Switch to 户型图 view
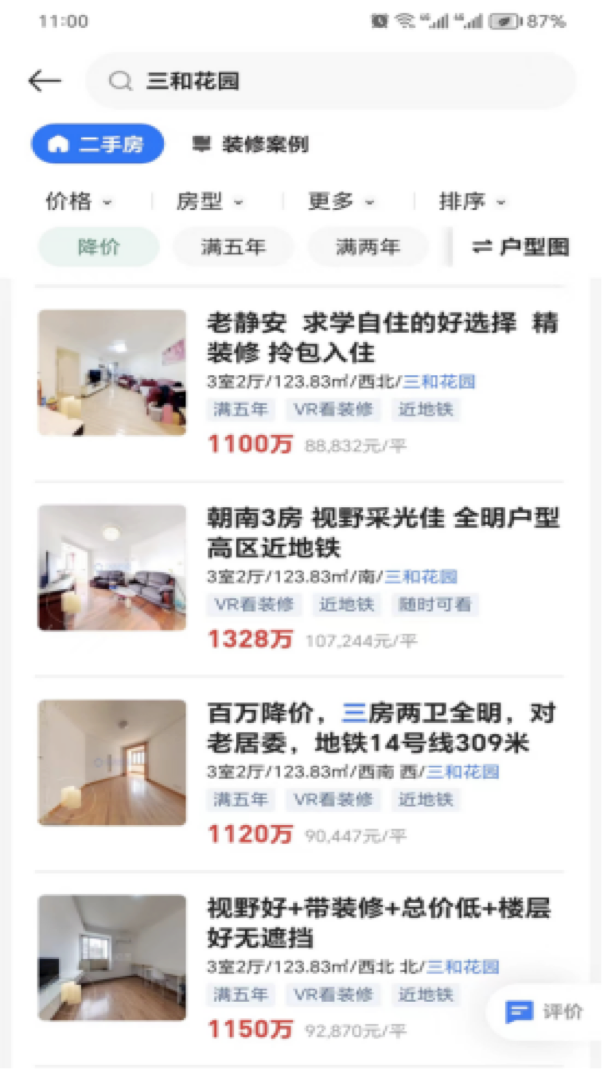This screenshot has height=1069, width=602. [520, 247]
